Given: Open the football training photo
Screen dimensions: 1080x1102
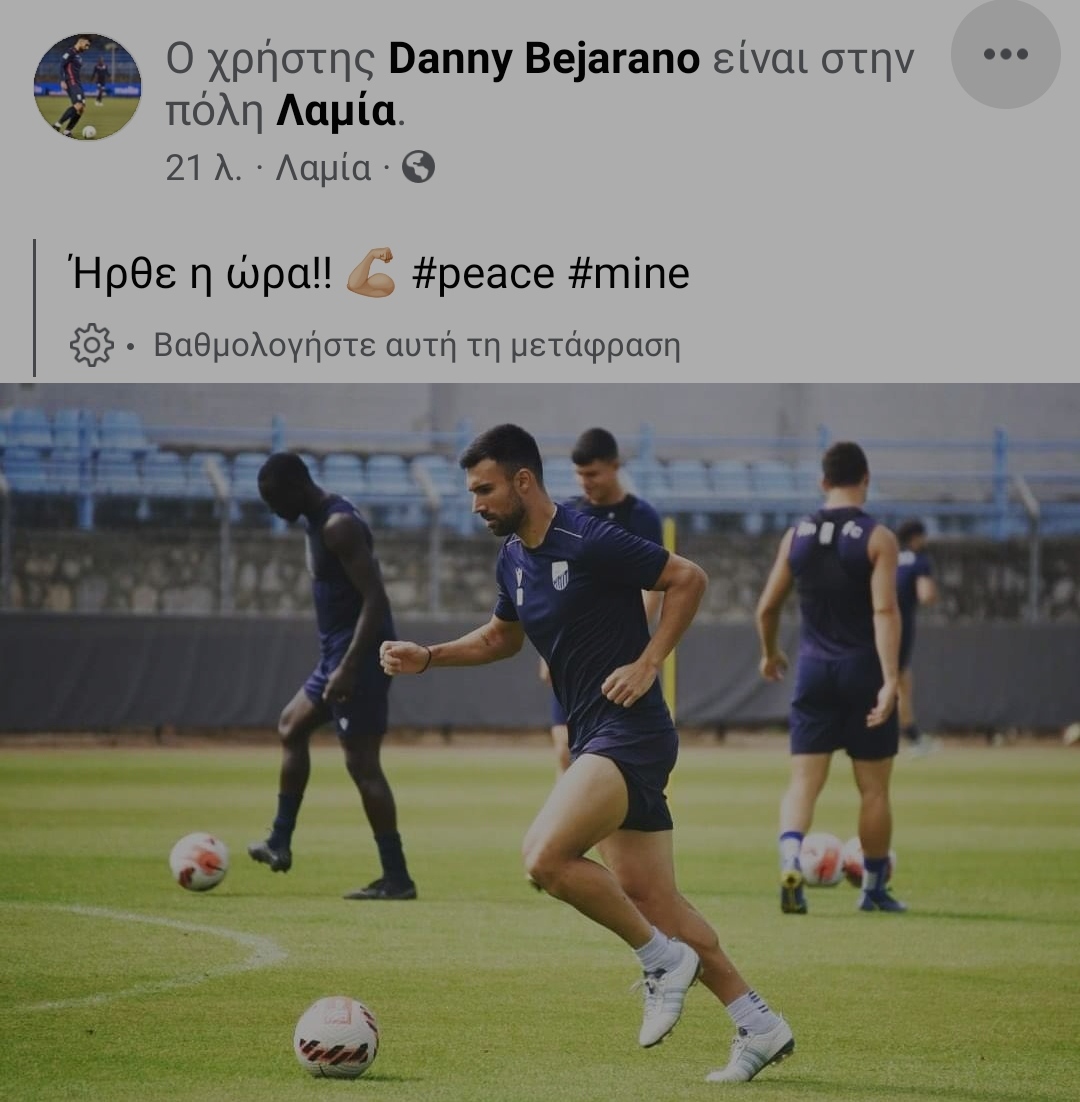Looking at the screenshot, I should (540, 742).
